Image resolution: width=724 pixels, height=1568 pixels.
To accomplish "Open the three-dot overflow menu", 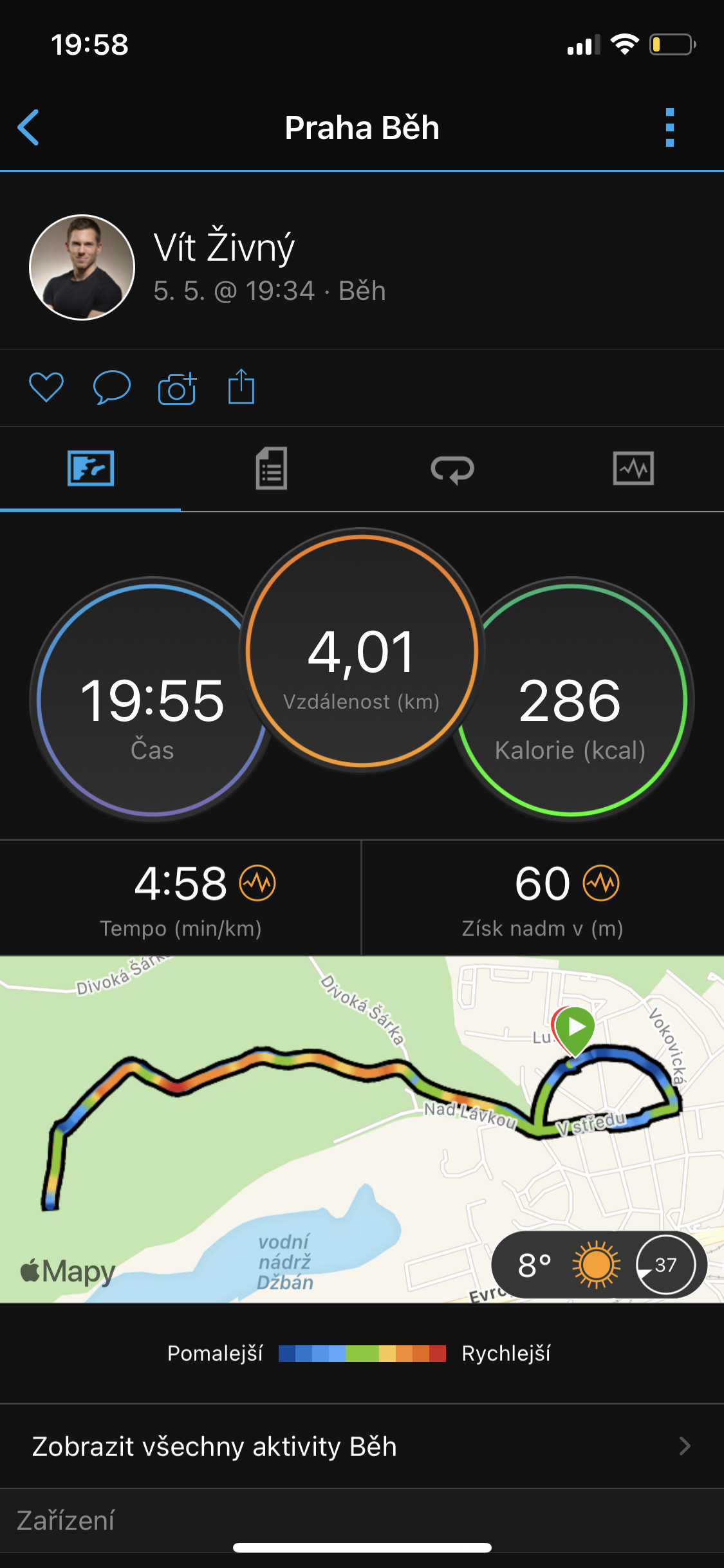I will 670,127.
